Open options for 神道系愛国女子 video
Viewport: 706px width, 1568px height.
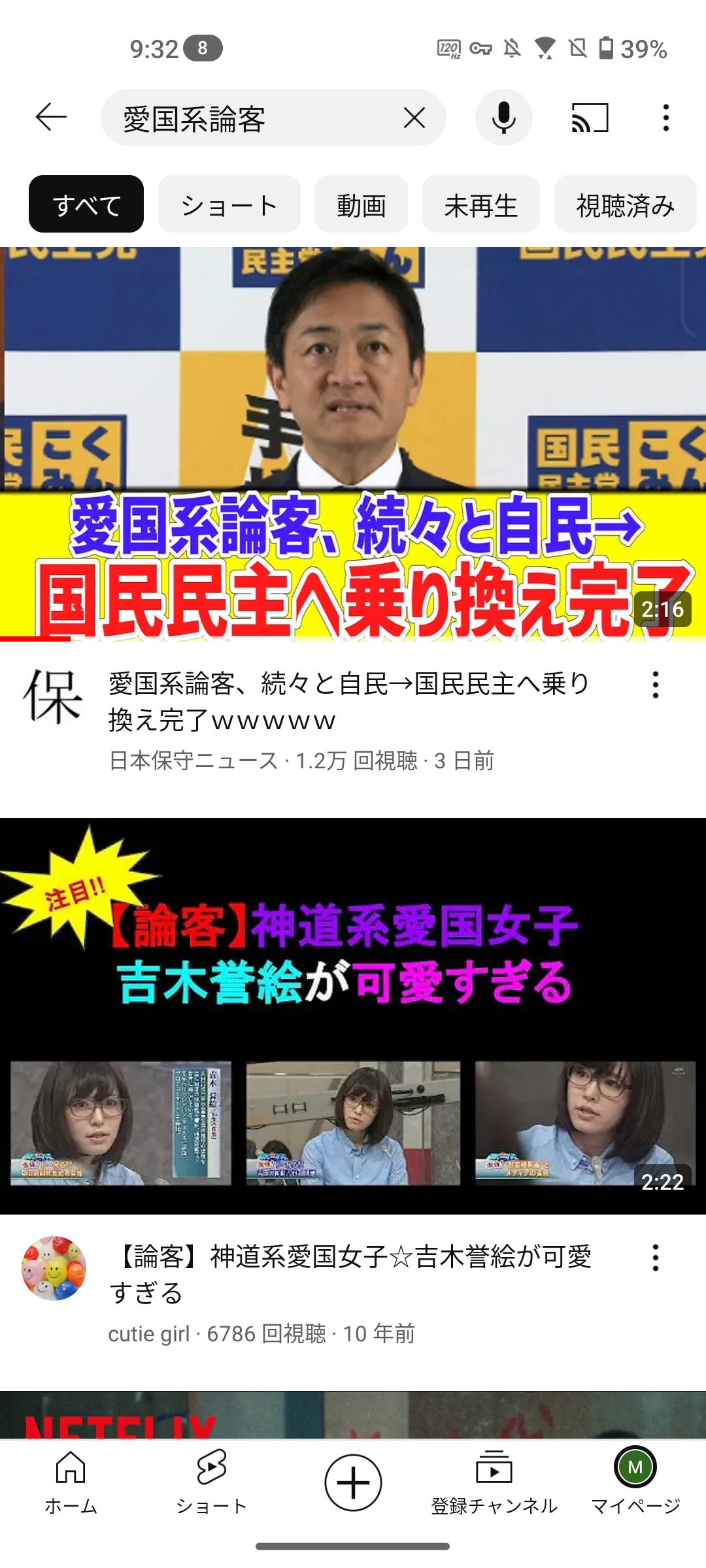point(655,1258)
